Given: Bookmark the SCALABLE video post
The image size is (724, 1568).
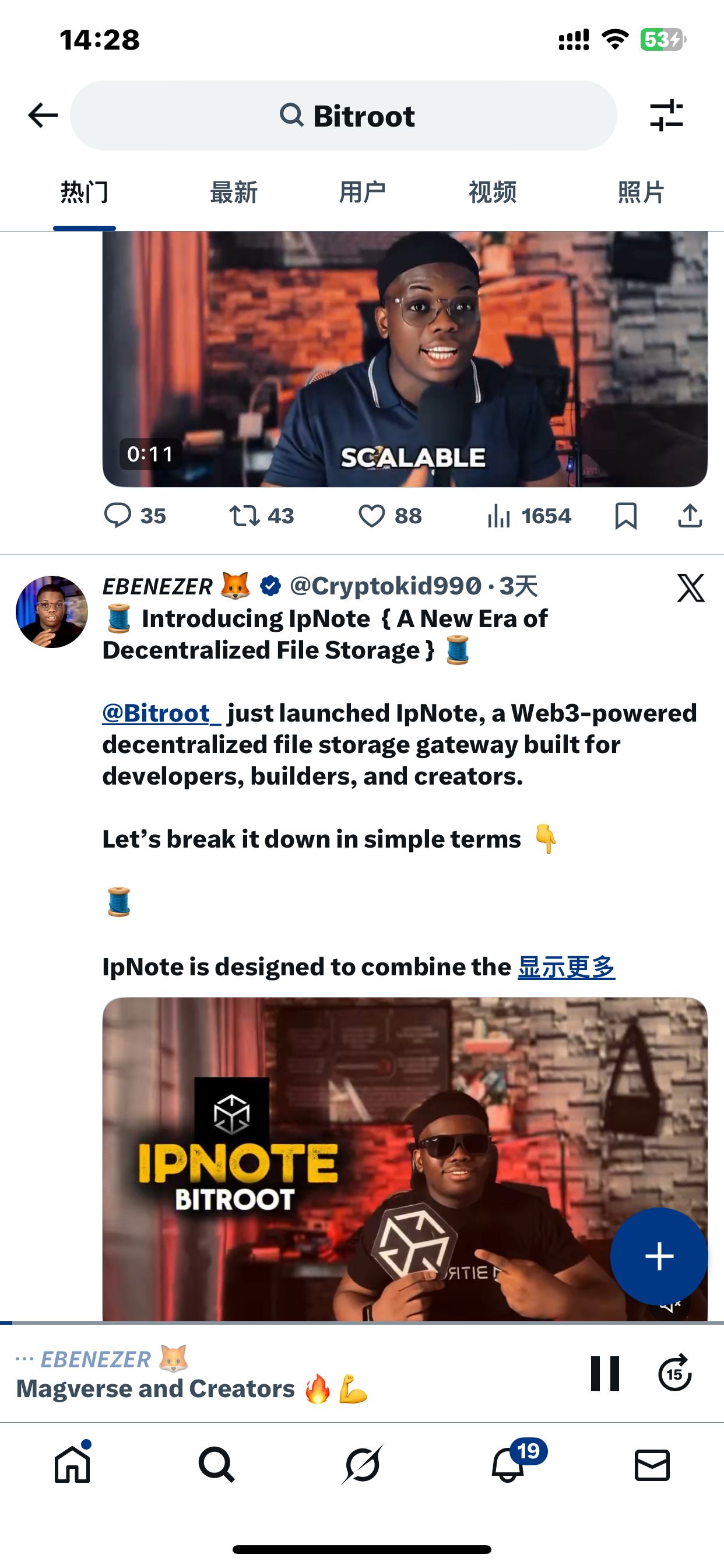Looking at the screenshot, I should [625, 516].
